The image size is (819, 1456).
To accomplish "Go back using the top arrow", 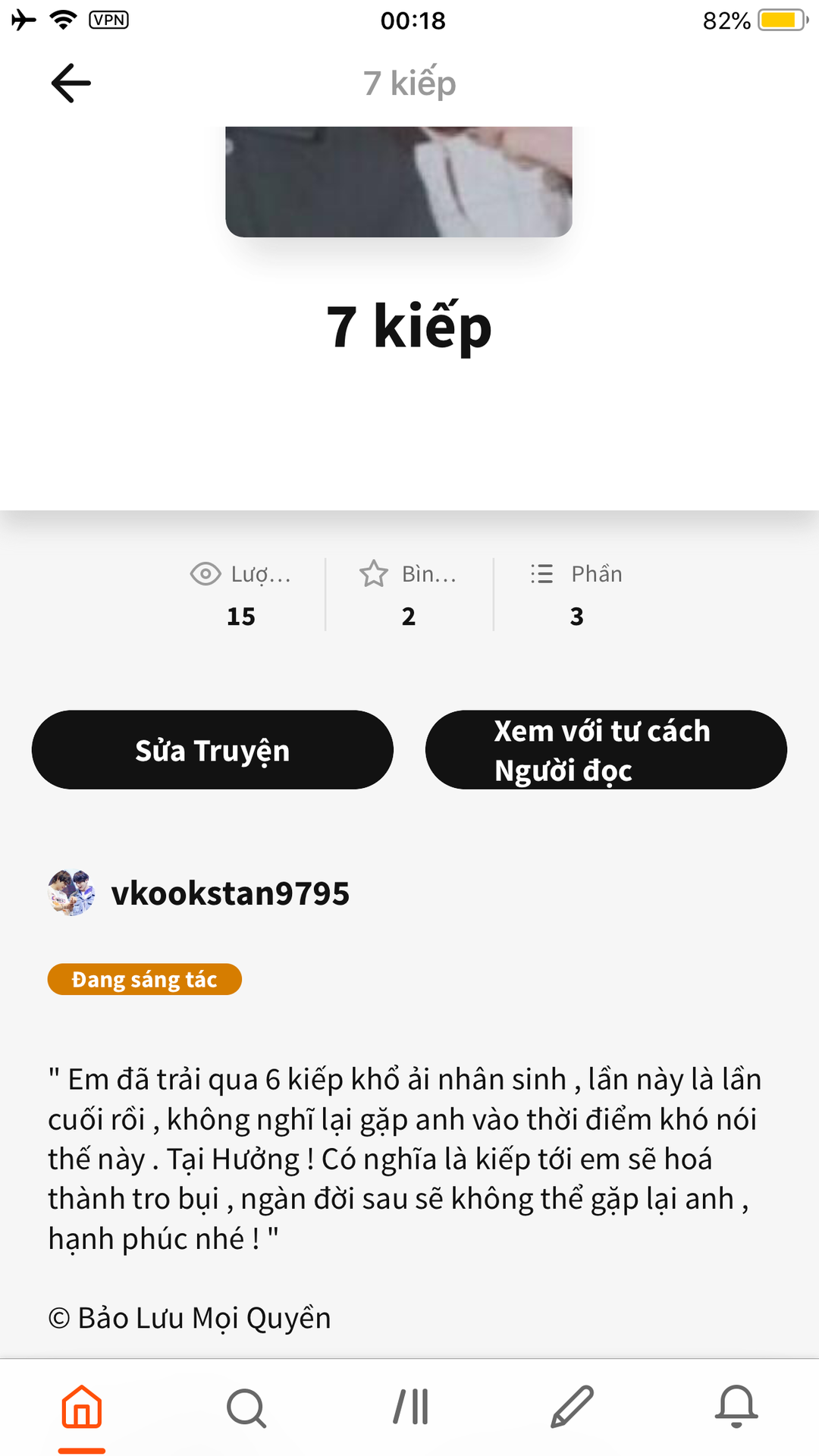I will (71, 83).
